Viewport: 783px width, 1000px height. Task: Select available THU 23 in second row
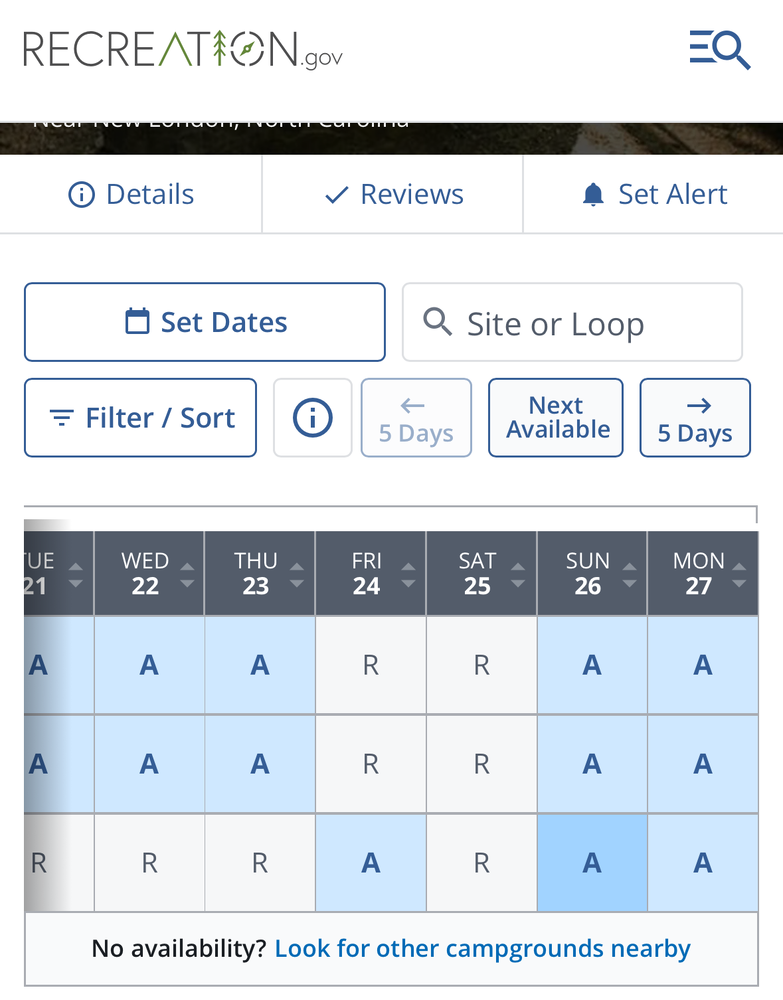pyautogui.click(x=260, y=764)
